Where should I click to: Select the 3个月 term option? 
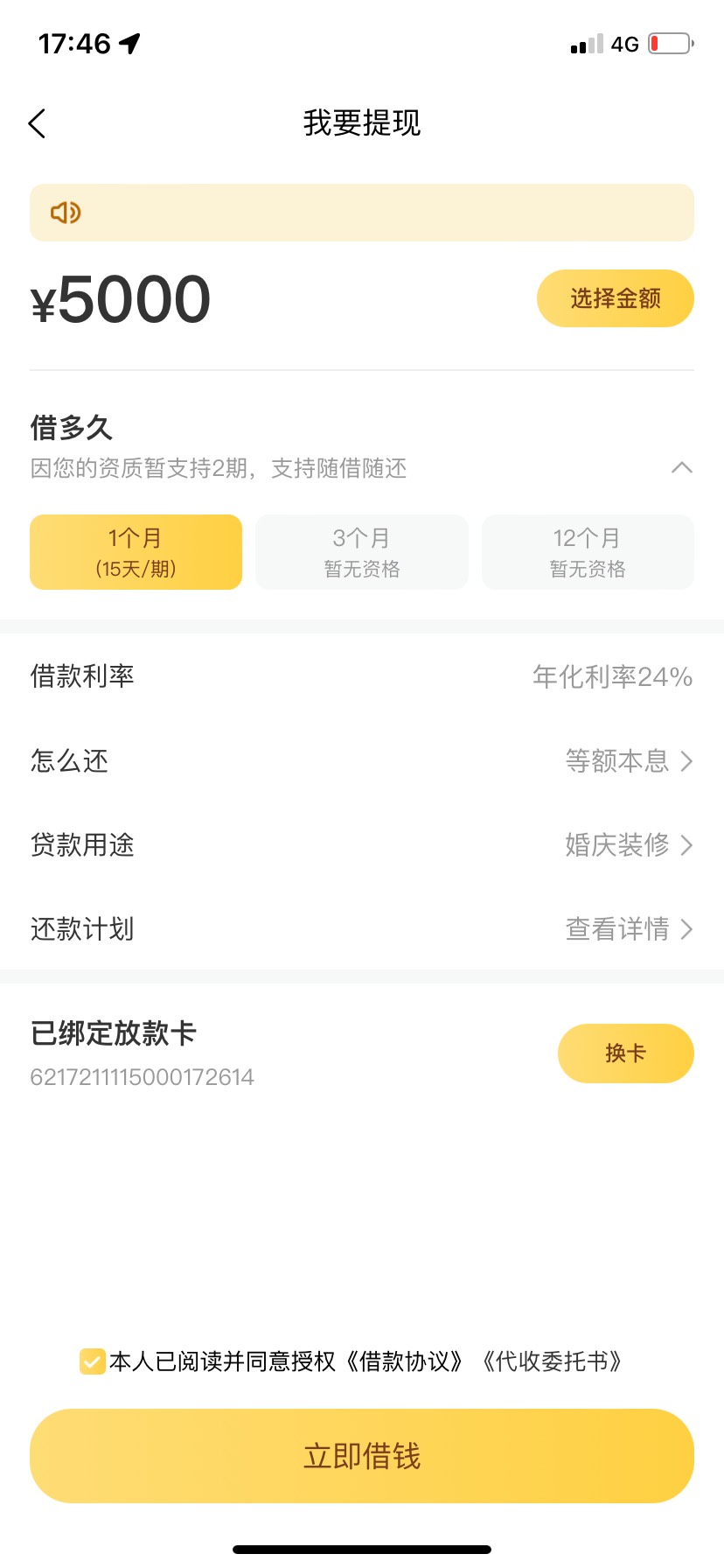(362, 552)
